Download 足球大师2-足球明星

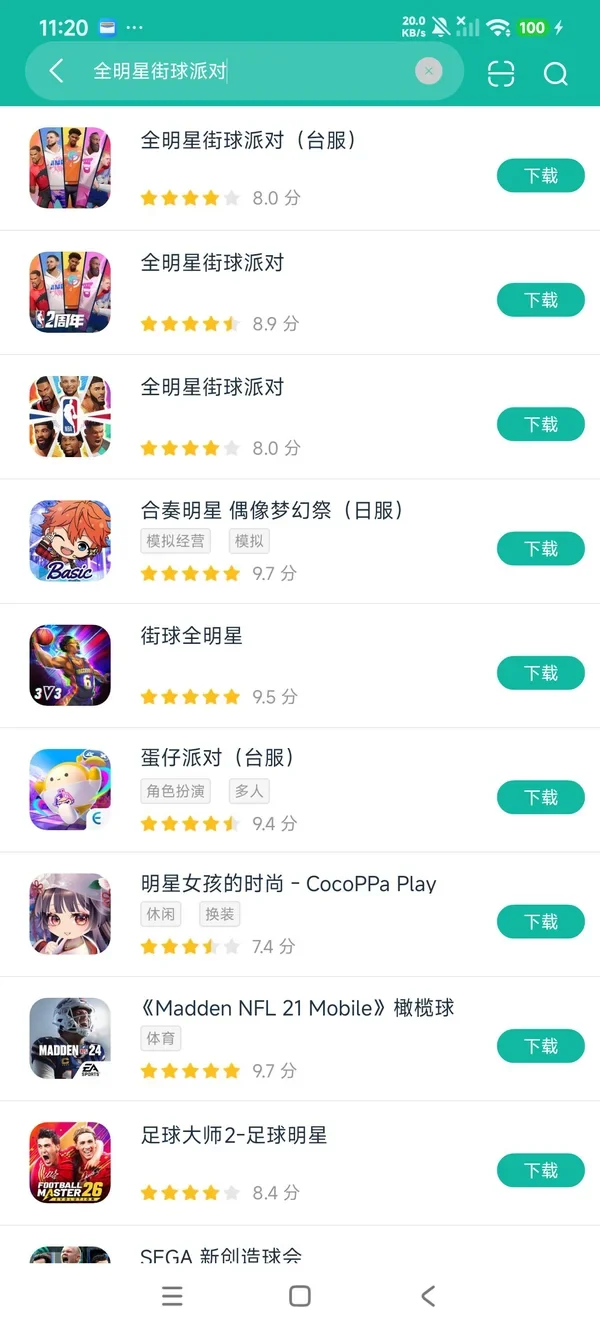pos(541,1170)
